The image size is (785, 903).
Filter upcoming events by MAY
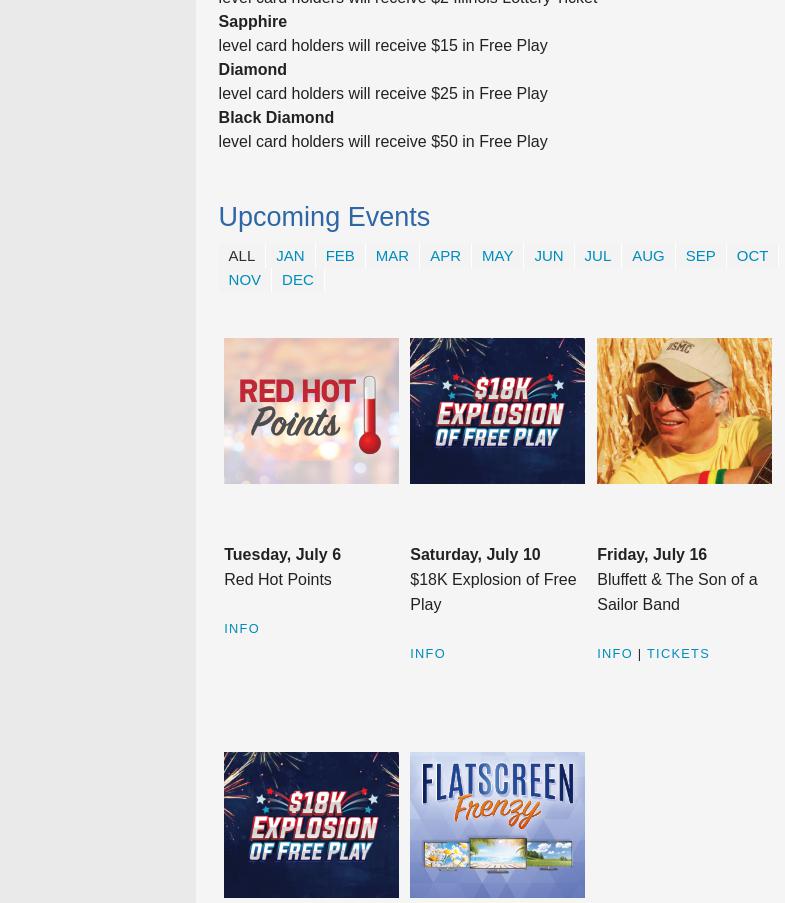point(497,256)
